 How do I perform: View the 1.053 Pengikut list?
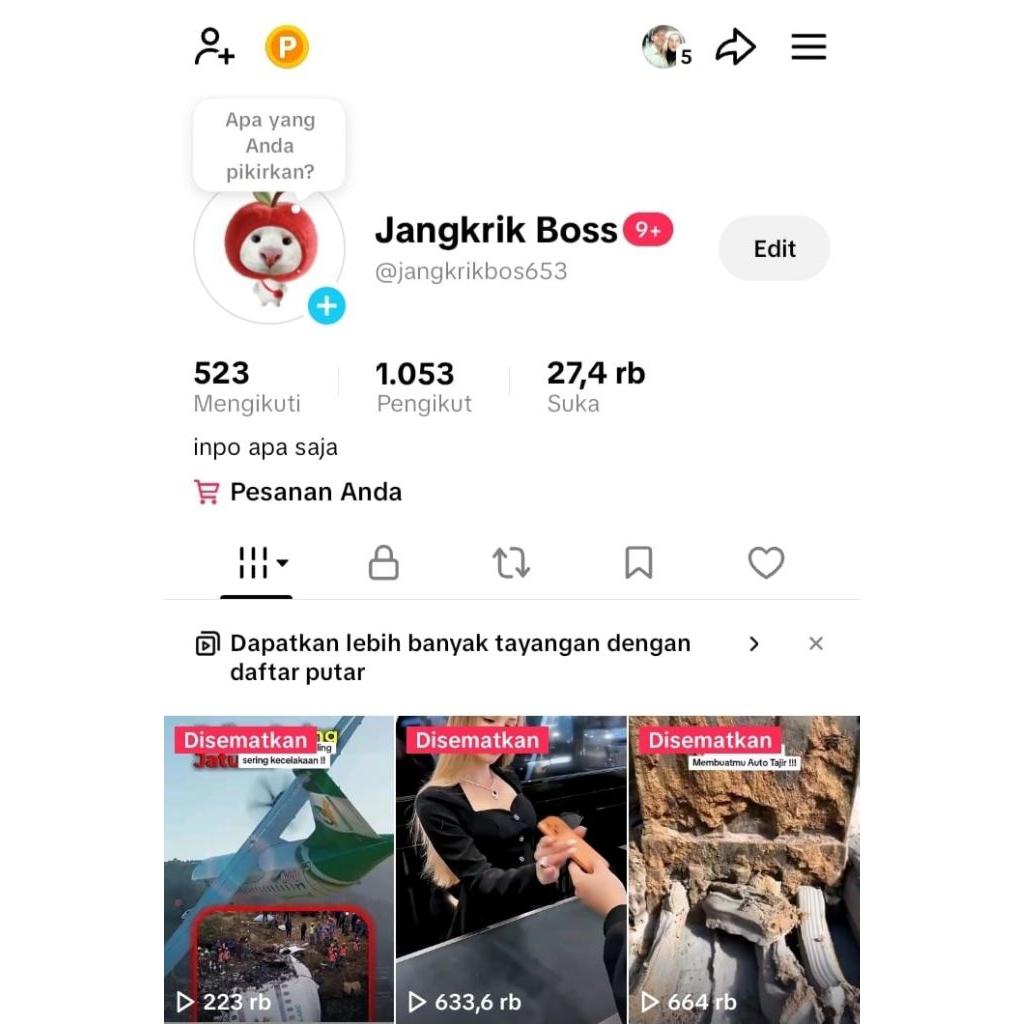pos(423,387)
